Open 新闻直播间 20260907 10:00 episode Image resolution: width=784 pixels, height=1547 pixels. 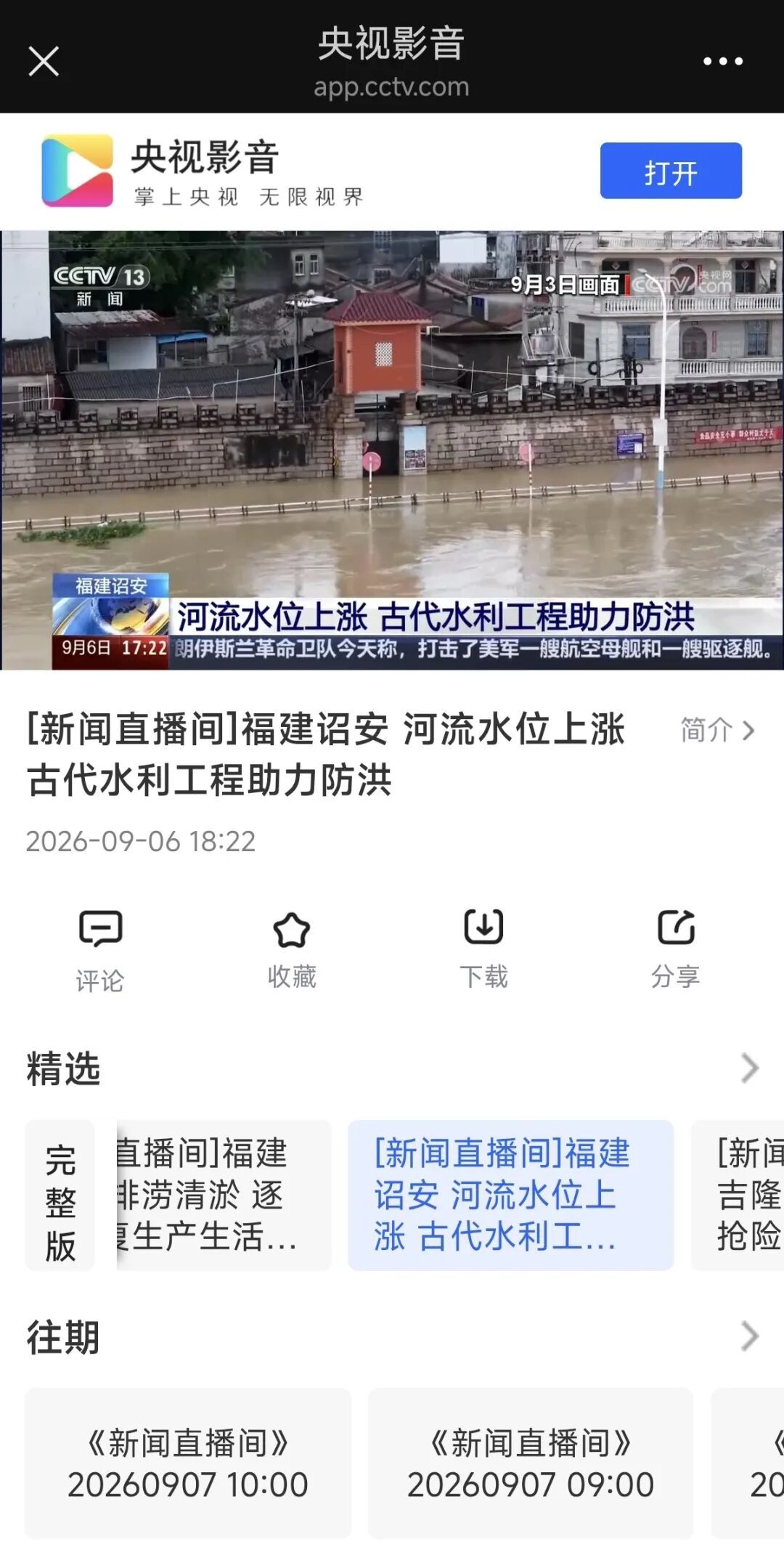(188, 1463)
